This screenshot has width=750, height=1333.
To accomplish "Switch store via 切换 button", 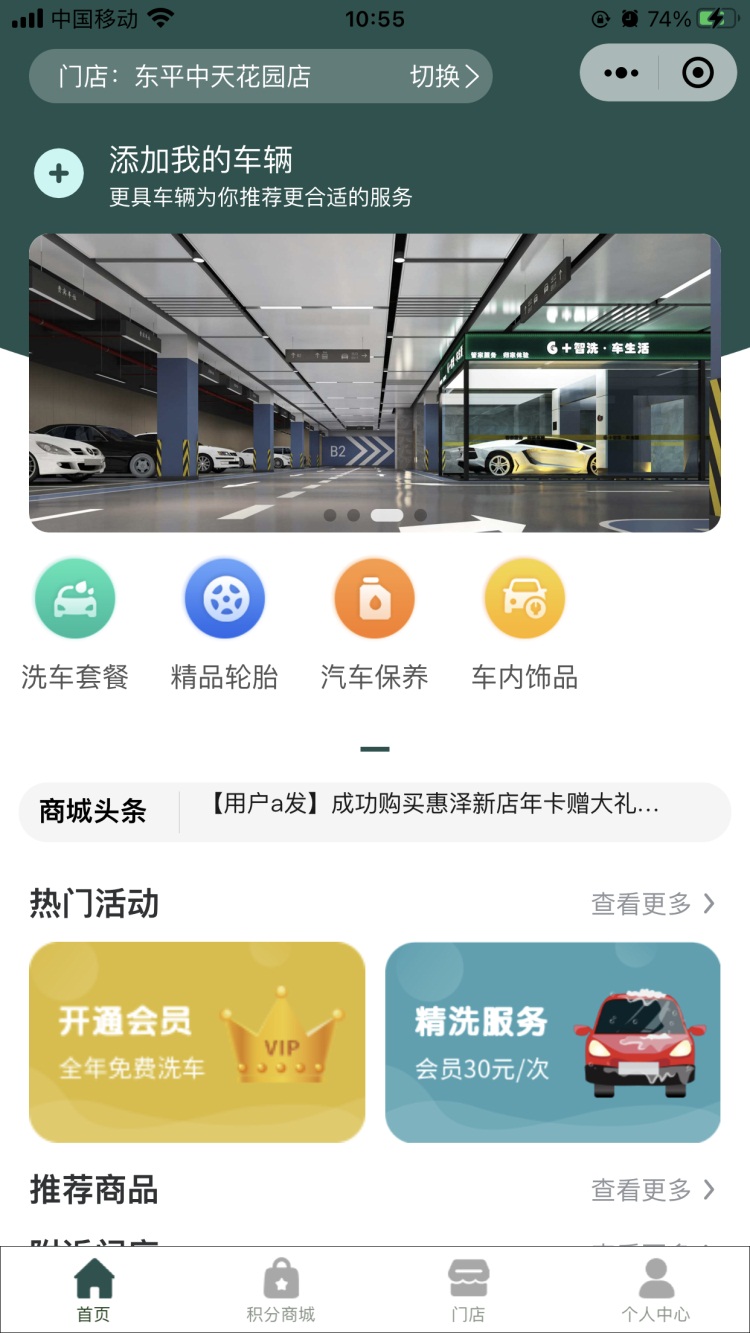I will coord(444,76).
